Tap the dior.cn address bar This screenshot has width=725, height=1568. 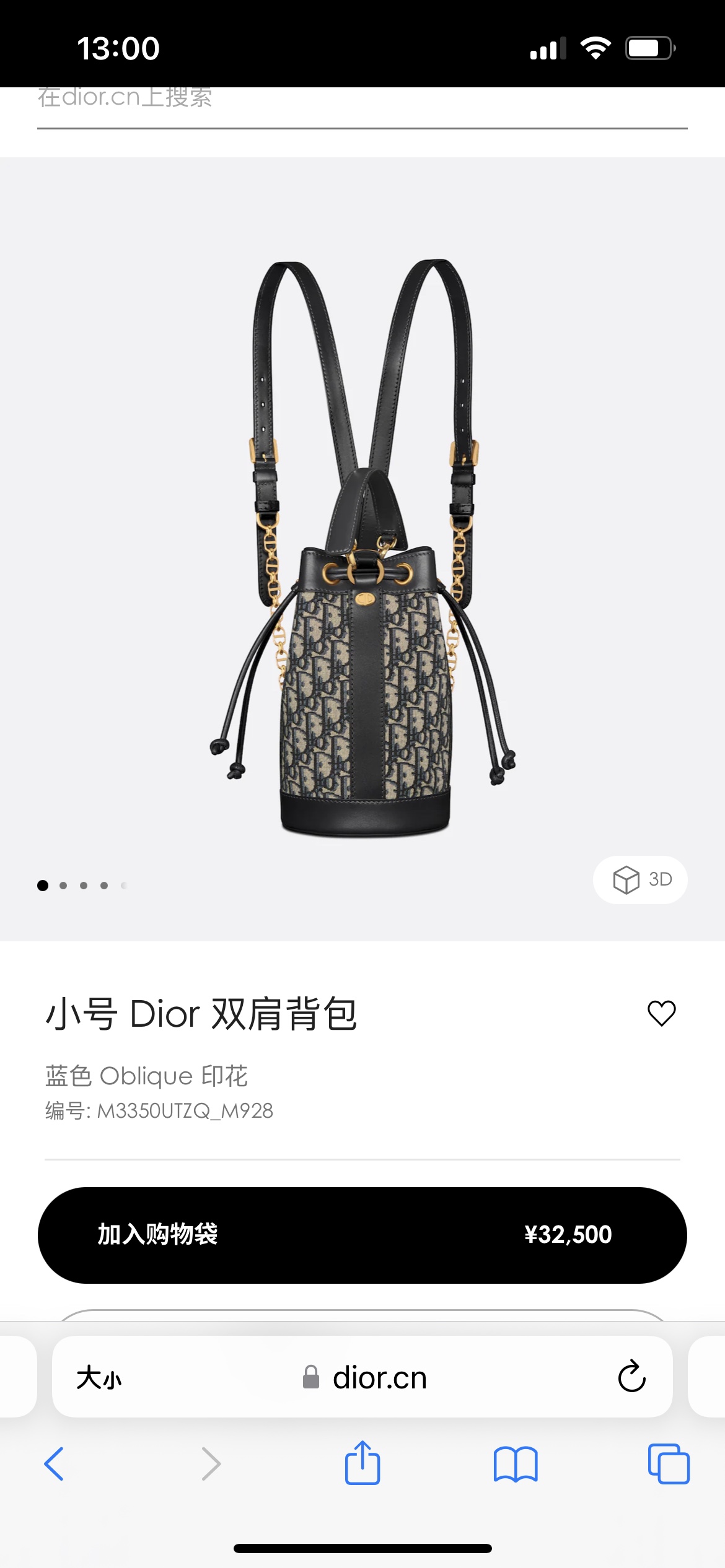(x=364, y=1378)
